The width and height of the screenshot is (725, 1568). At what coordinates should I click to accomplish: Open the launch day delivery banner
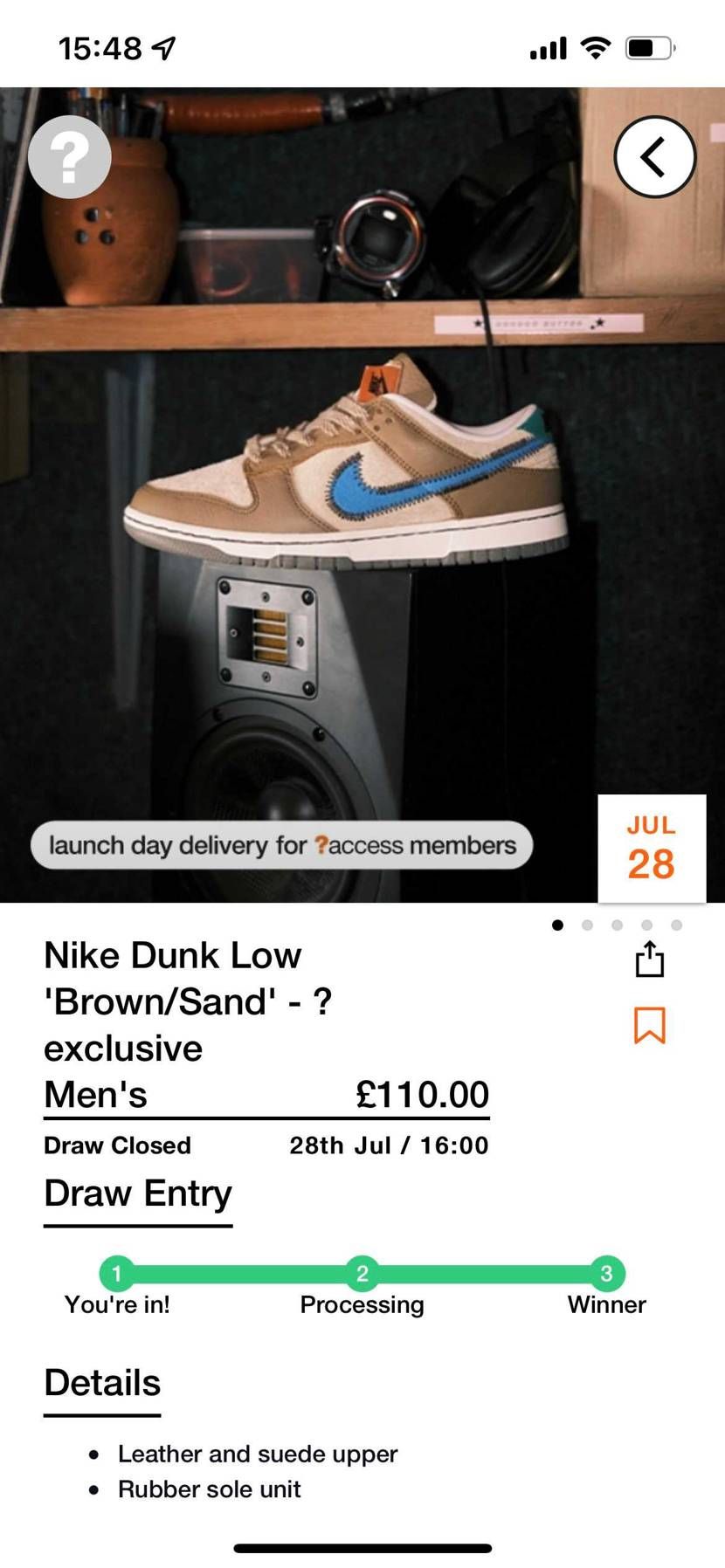281,845
